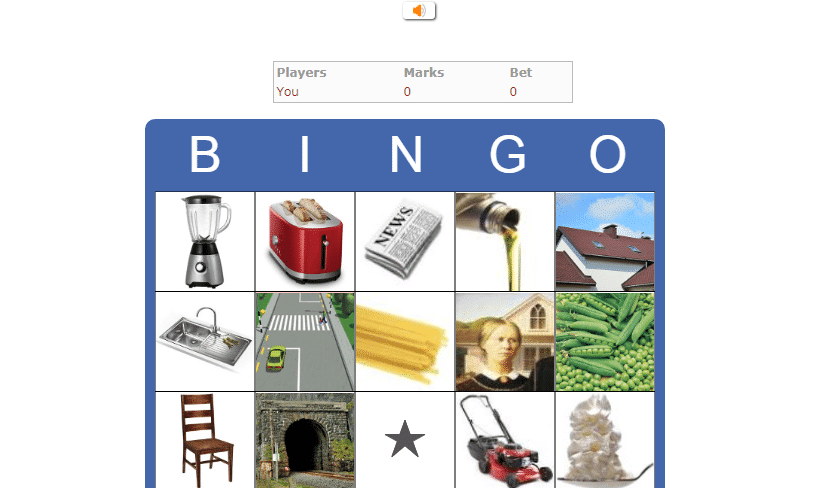Select the woman portrait square
Viewport: 838px width, 488px height.
pos(505,341)
